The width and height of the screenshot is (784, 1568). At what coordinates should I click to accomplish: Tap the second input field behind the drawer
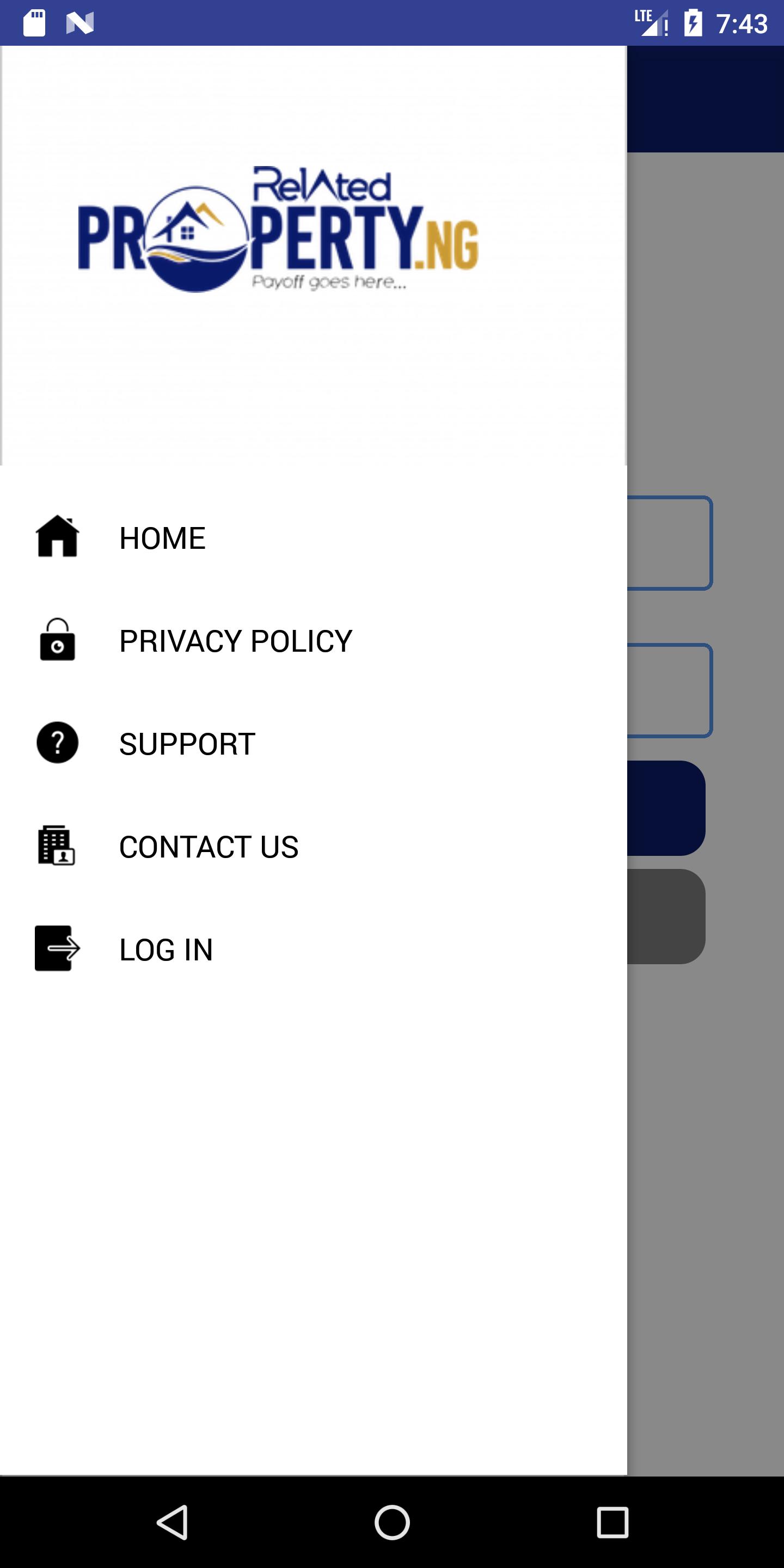[x=670, y=691]
